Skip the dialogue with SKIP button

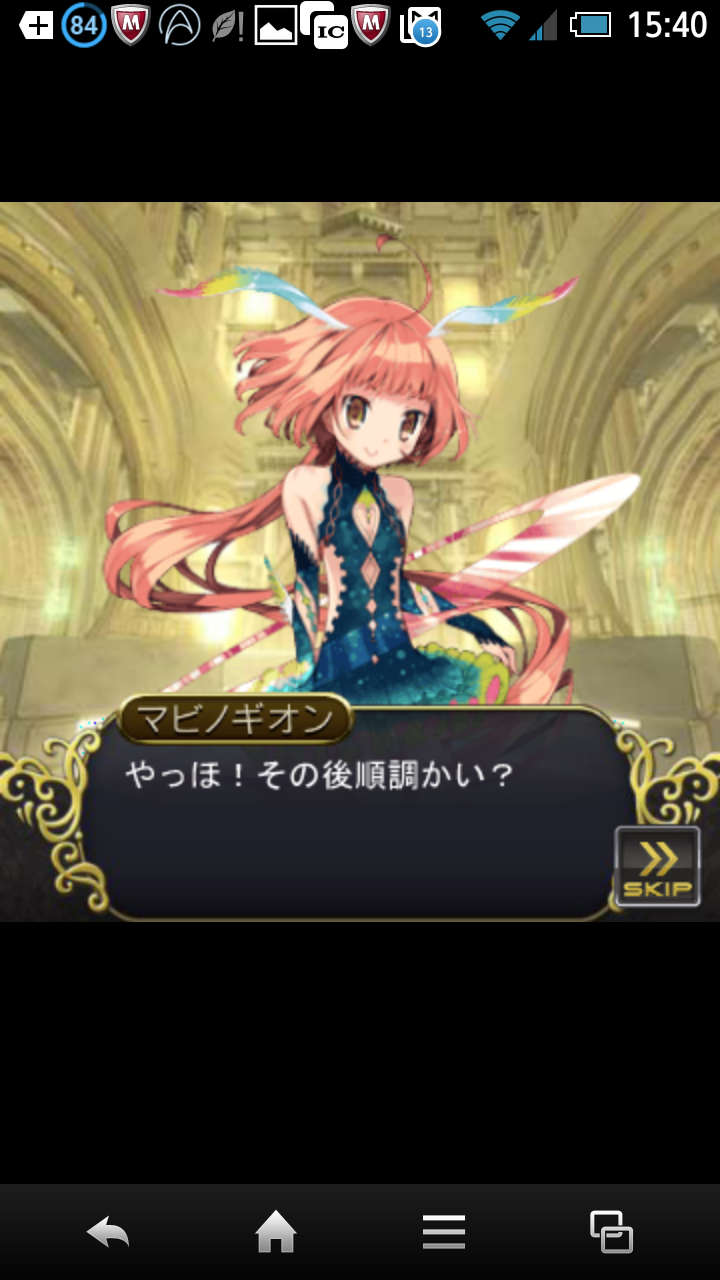click(x=657, y=866)
